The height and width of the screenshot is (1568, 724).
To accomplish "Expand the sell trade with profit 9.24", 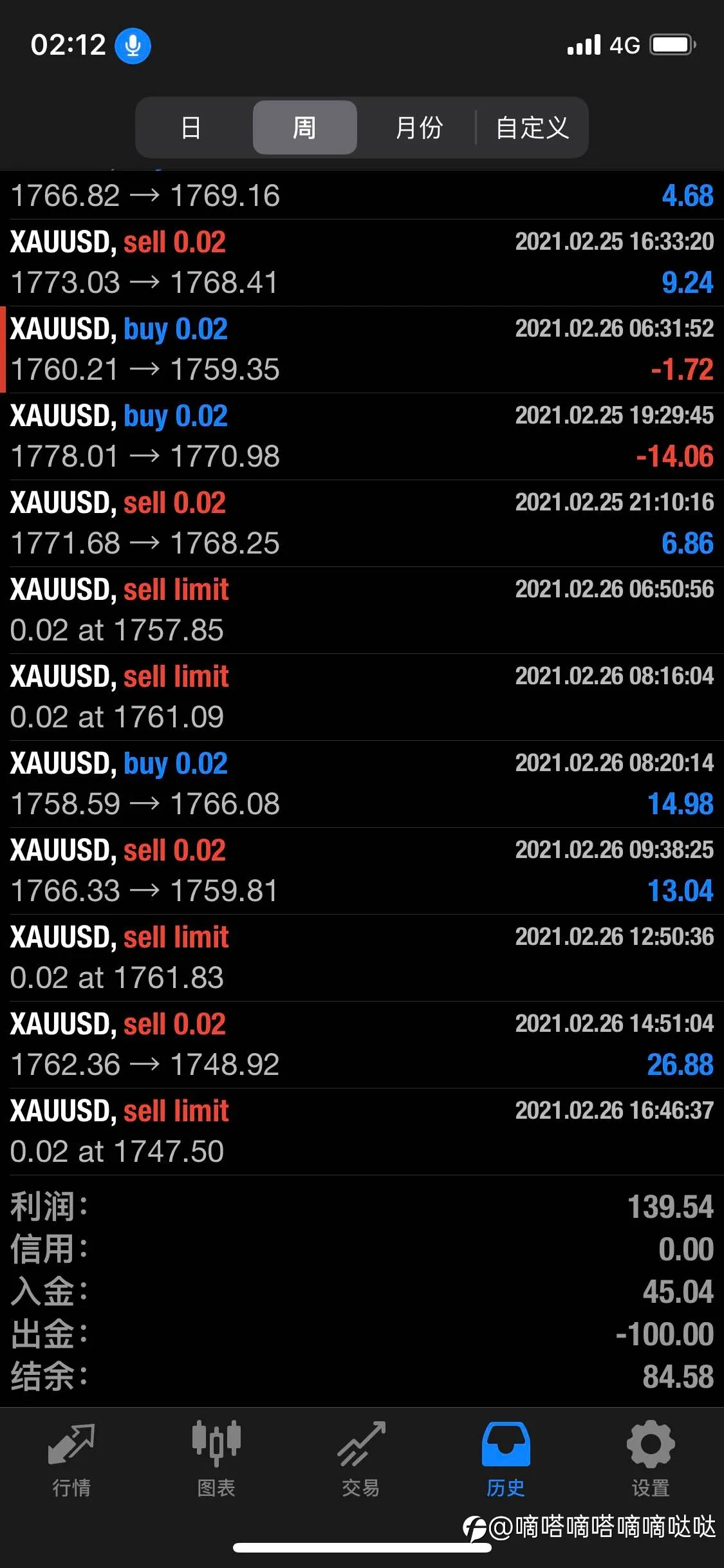I will click(x=362, y=263).
